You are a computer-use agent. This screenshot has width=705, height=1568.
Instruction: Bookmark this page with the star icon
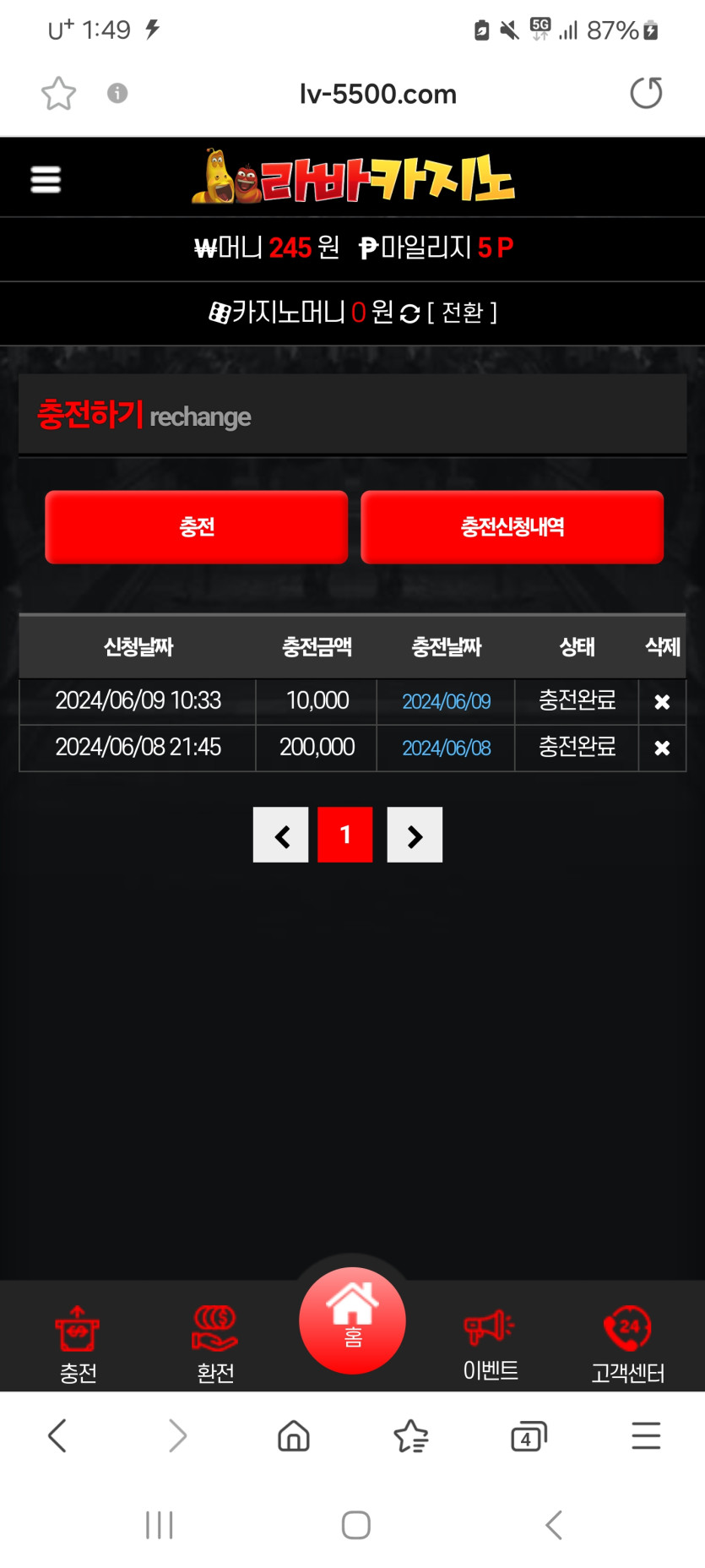[58, 93]
